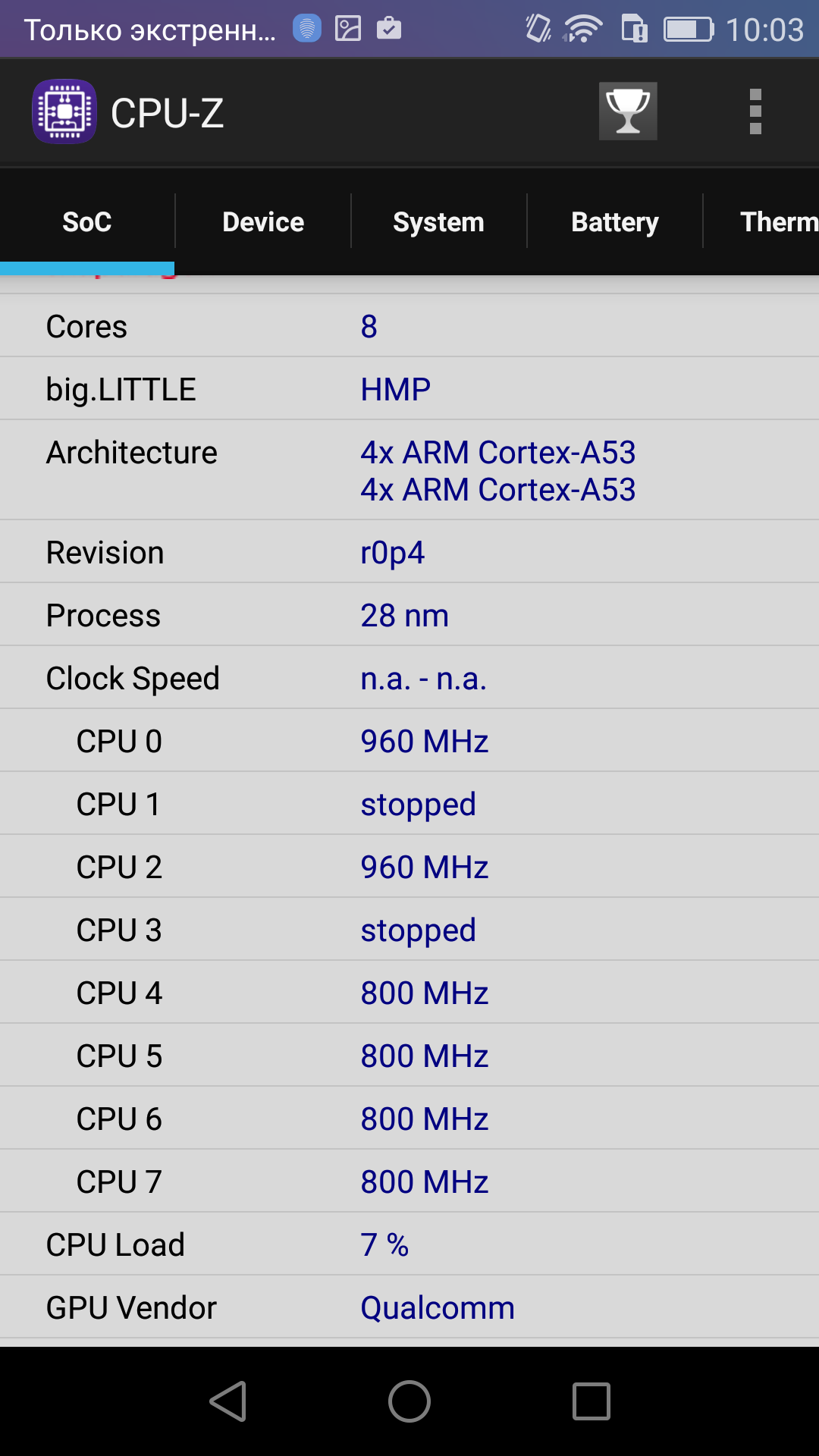This screenshot has height=1456, width=819.
Task: Select the SoC tab
Action: click(87, 222)
